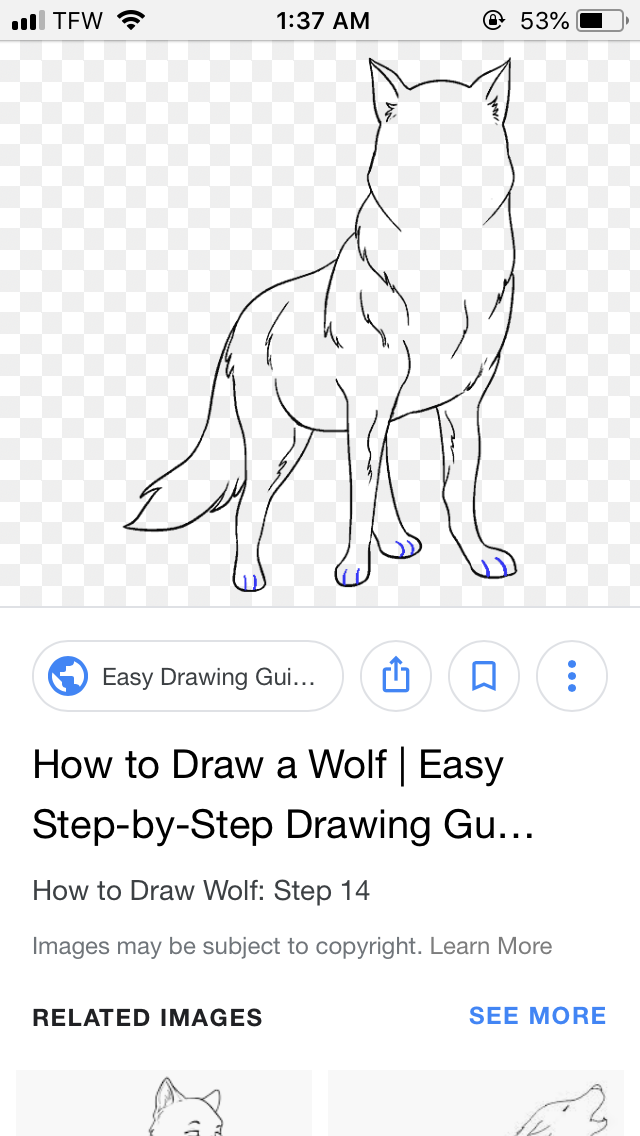
Task: See more related images
Action: click(537, 1016)
